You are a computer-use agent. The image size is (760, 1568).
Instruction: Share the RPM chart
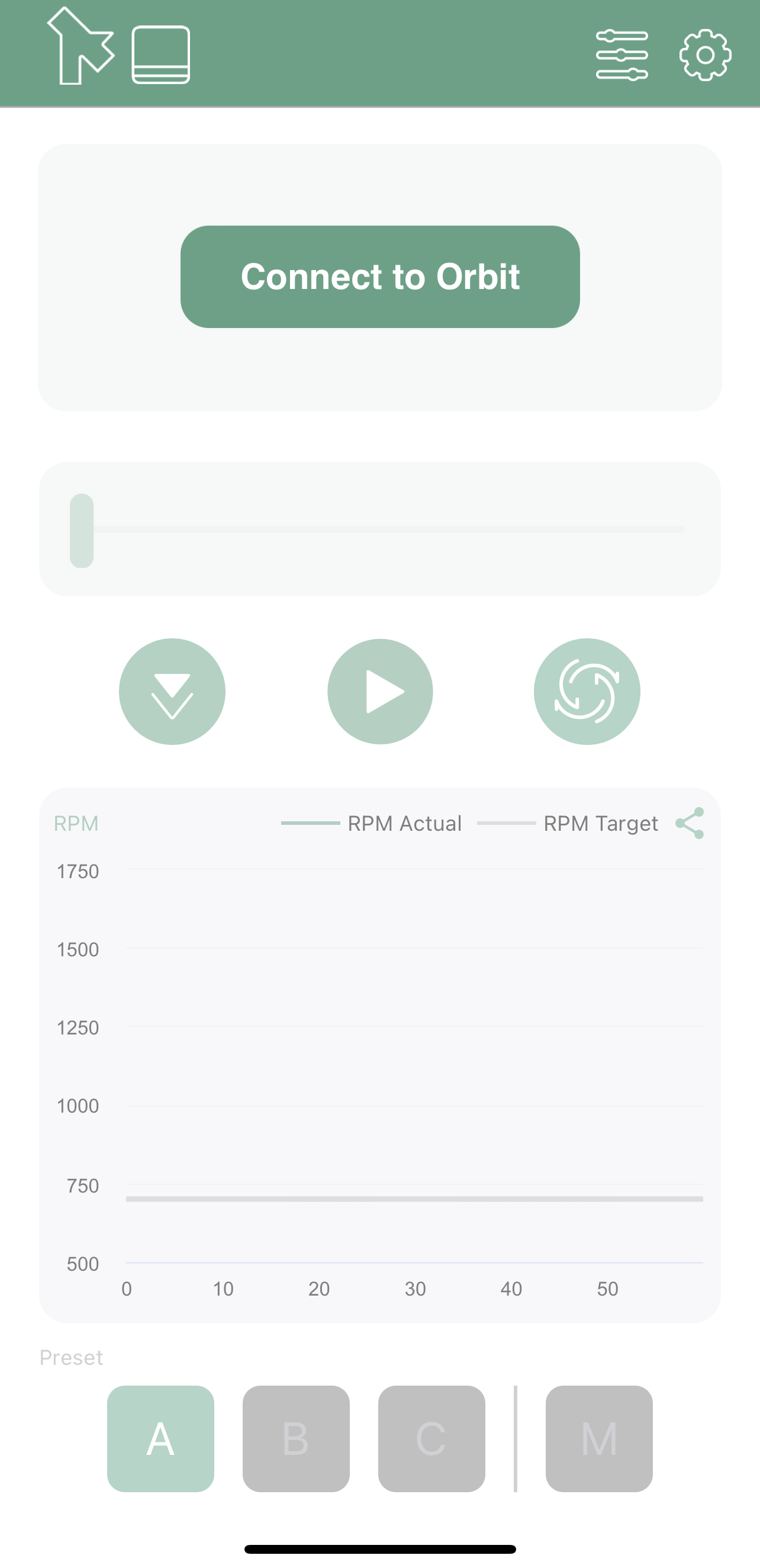coord(690,823)
